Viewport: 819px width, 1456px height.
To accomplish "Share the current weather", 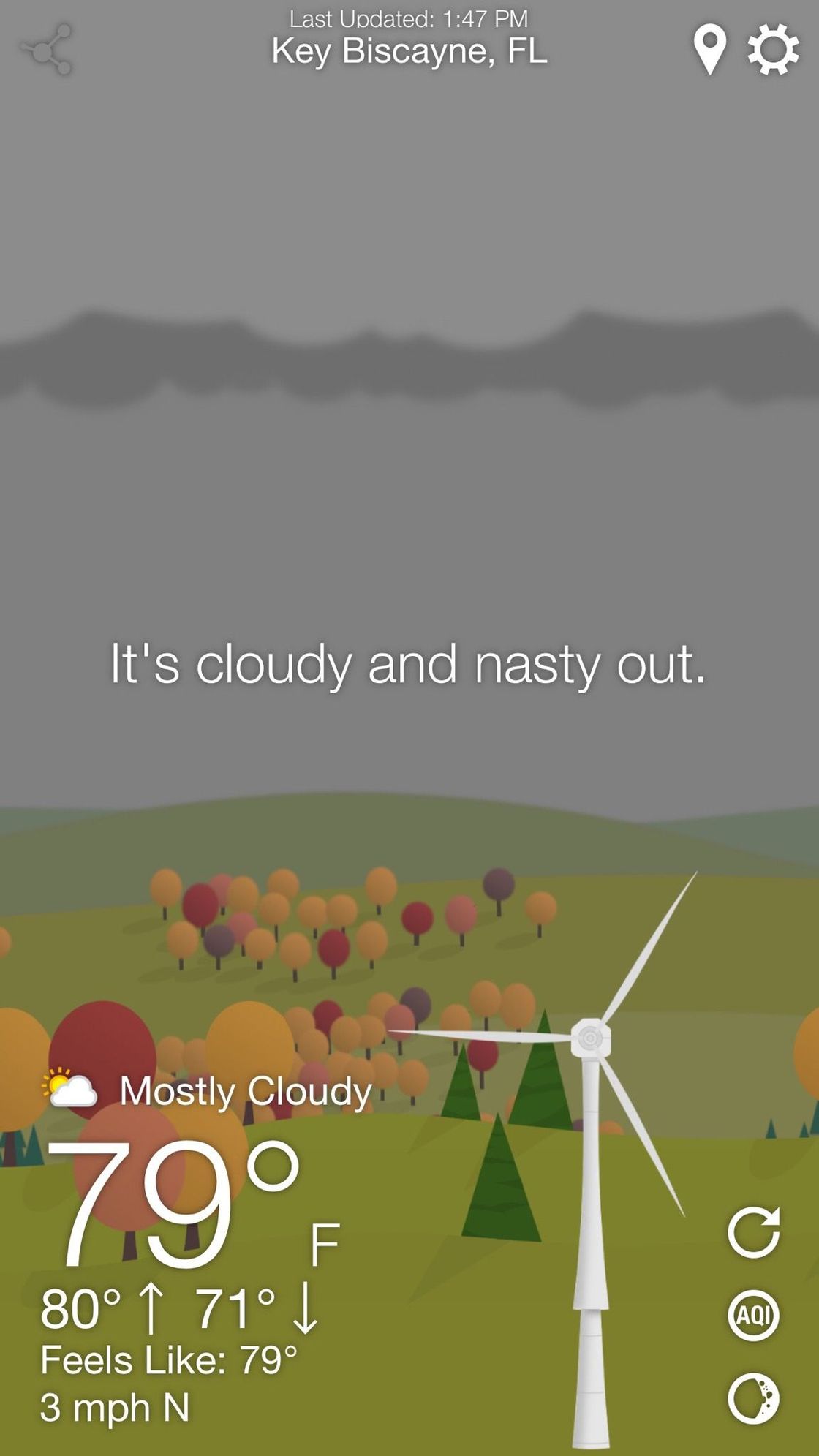I will 47,50.
